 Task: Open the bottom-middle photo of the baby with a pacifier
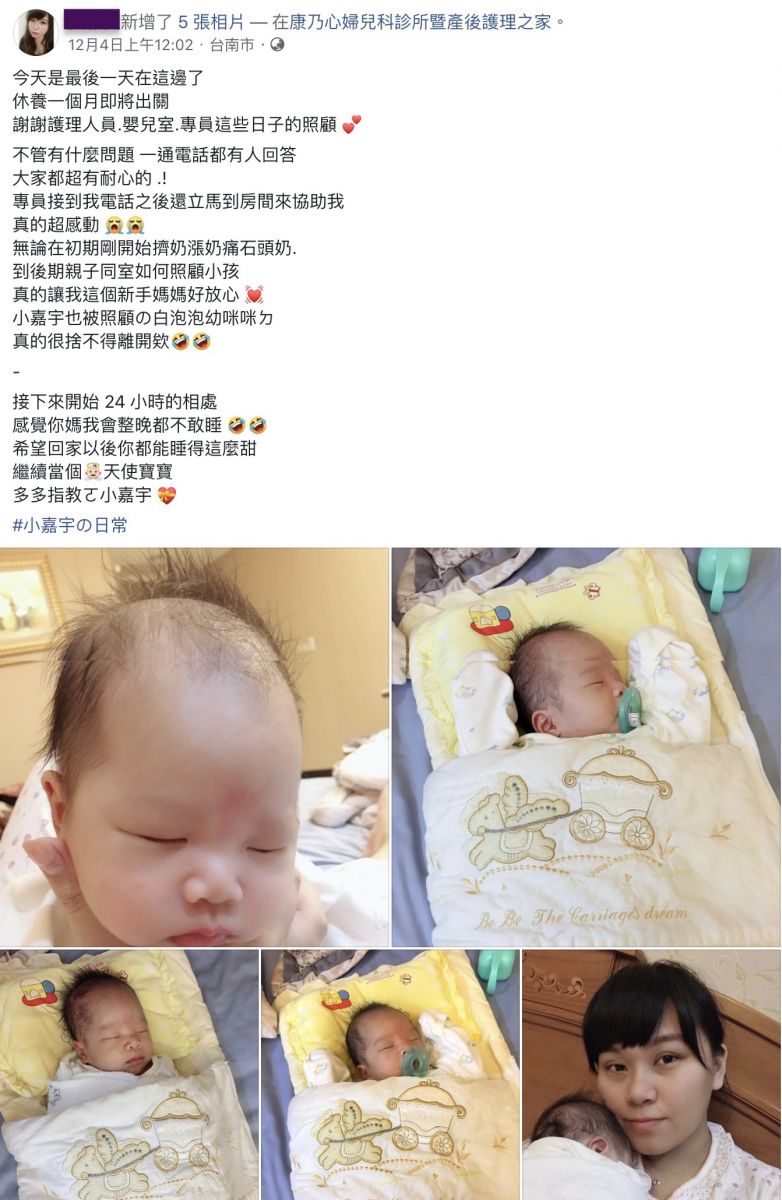(x=390, y=1075)
